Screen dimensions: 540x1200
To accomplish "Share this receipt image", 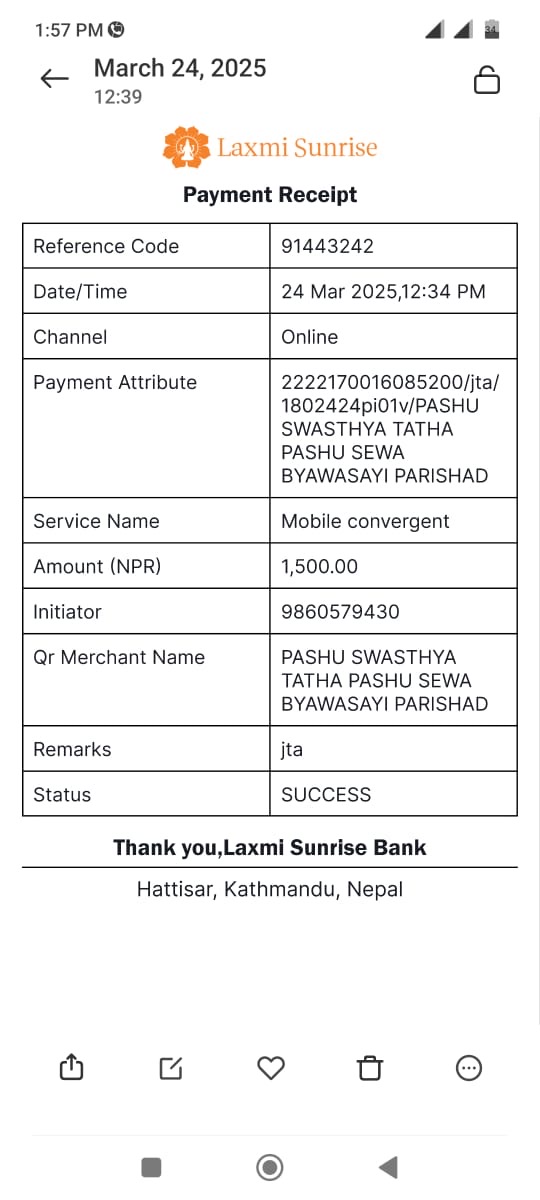I will [71, 1067].
